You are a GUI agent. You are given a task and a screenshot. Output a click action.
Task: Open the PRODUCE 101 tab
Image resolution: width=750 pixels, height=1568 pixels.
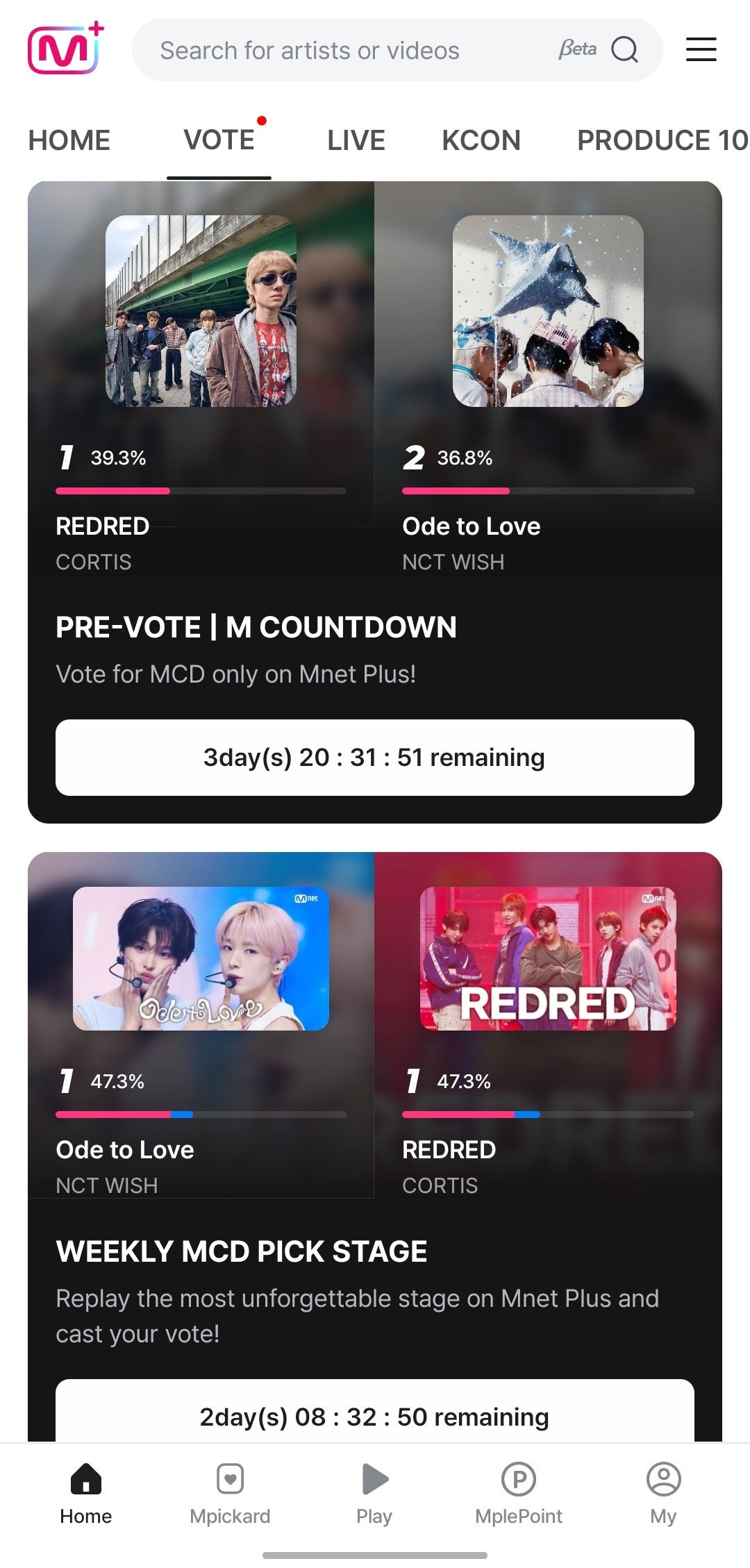click(x=661, y=140)
